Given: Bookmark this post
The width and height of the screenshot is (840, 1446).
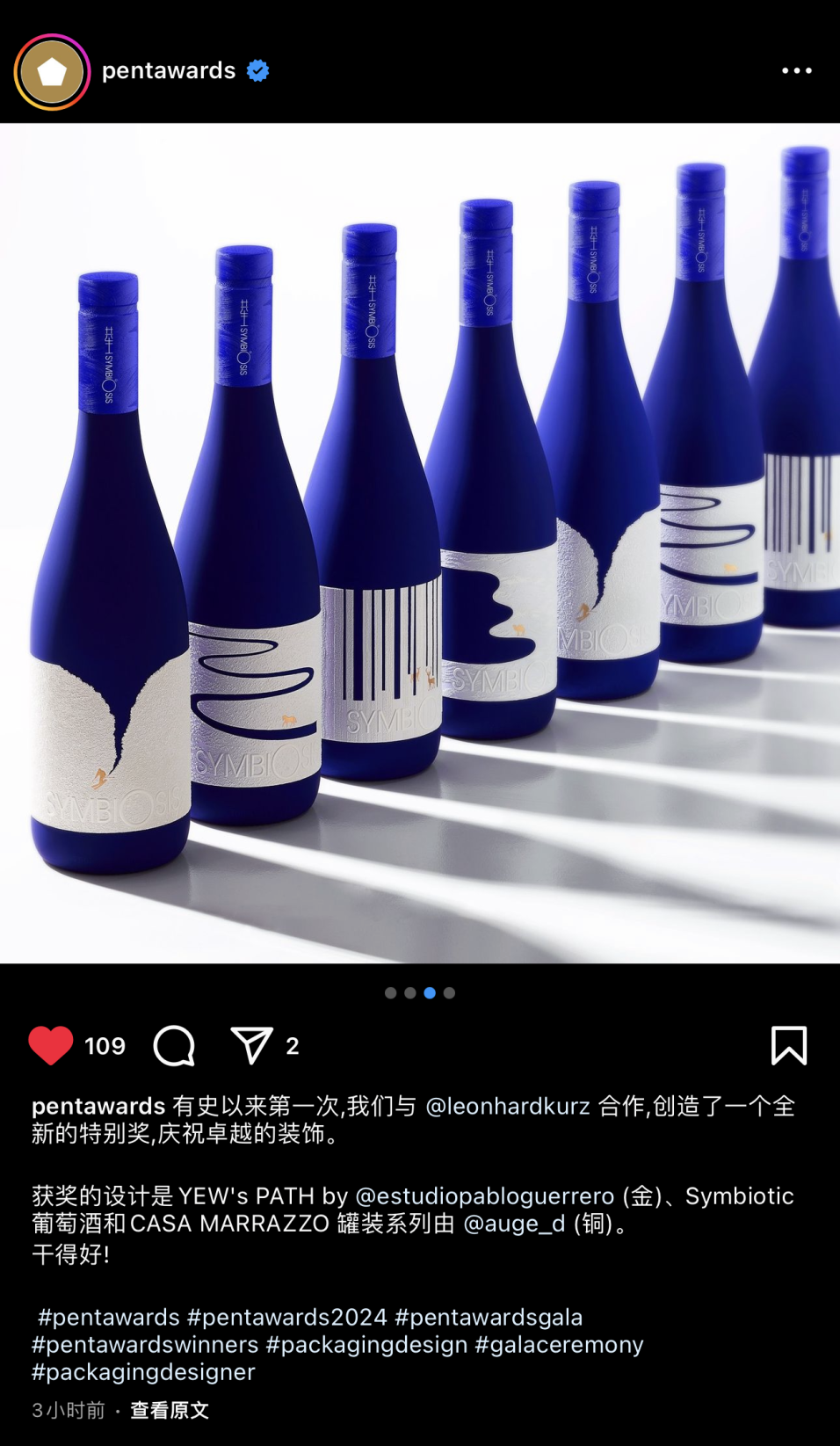Looking at the screenshot, I should (x=788, y=1045).
